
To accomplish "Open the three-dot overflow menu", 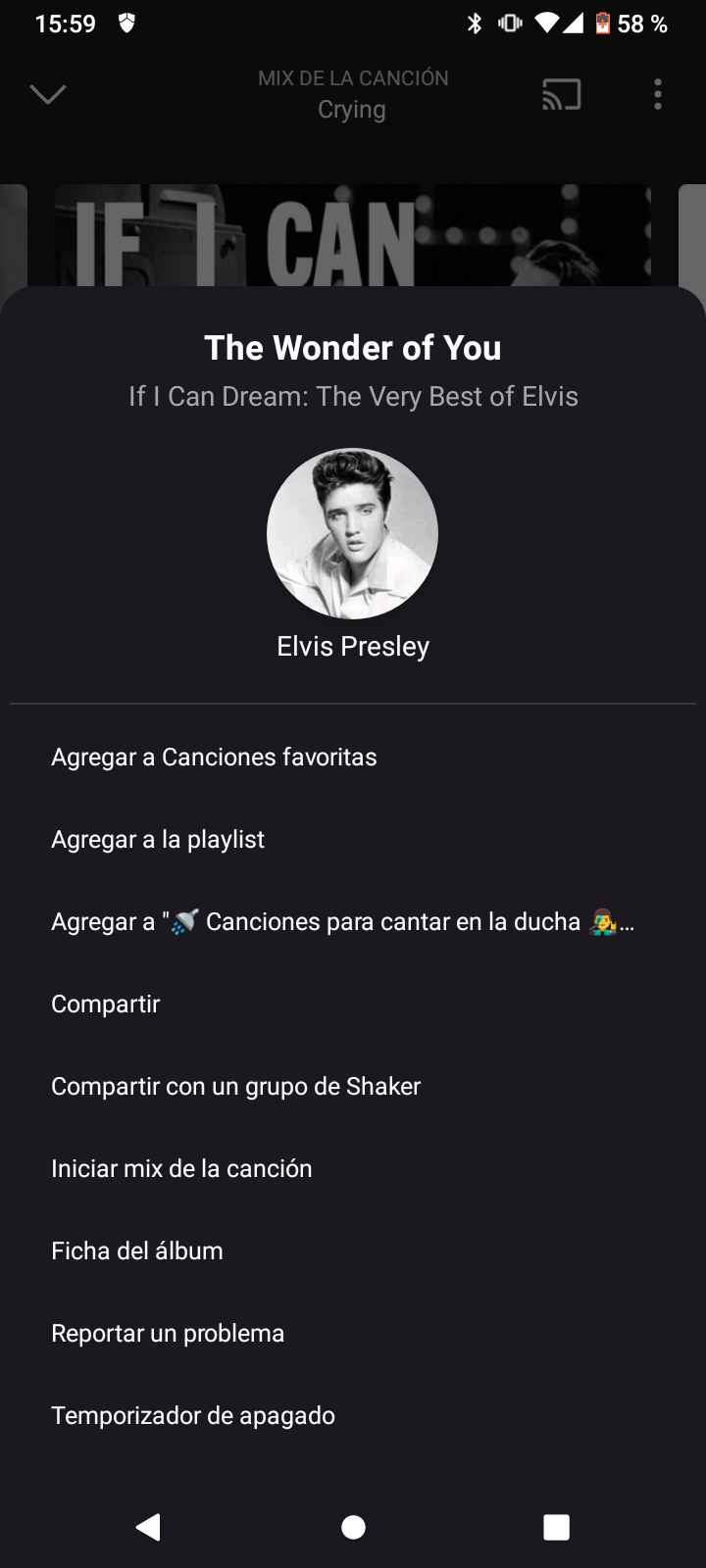I will point(657,94).
